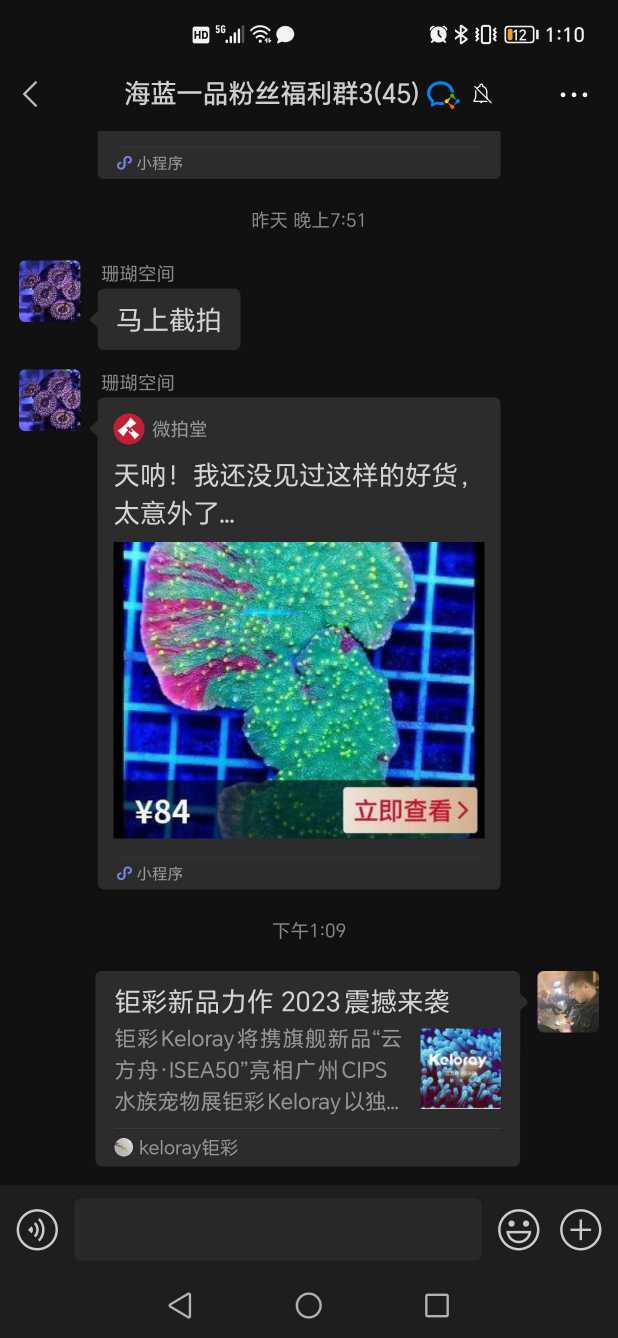Viewport: 618px width, 1338px height.
Task: Go back from the group chat
Action: 30,94
